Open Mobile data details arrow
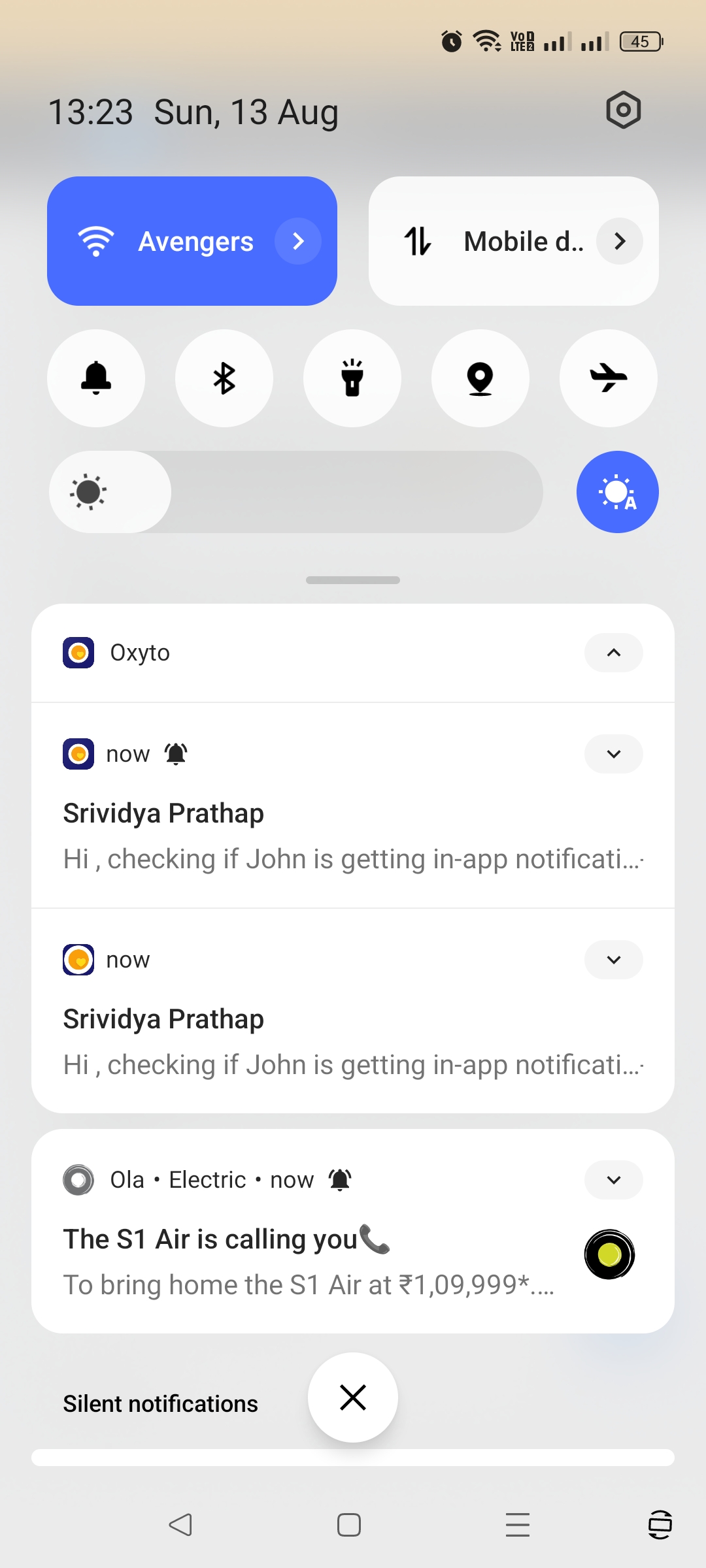The width and height of the screenshot is (706, 1568). 620,241
